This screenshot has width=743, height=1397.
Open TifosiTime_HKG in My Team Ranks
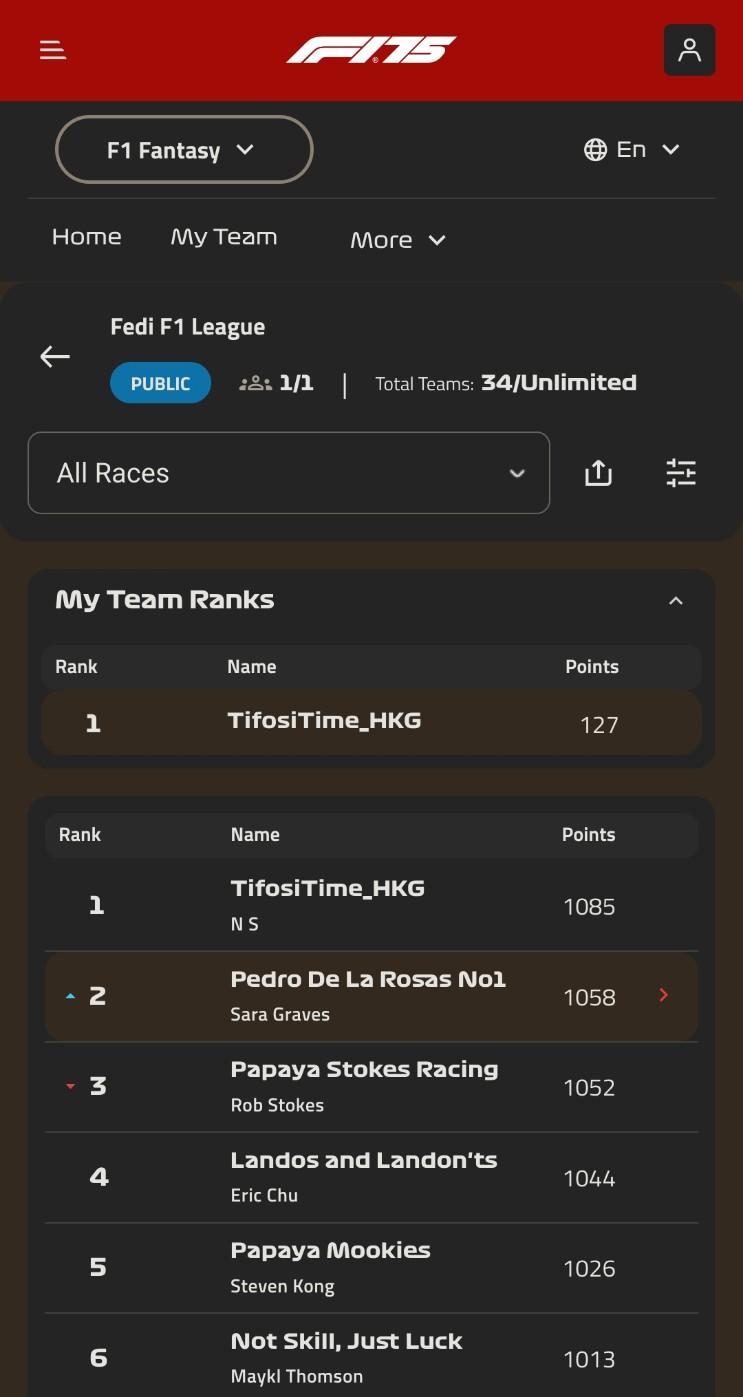pos(372,722)
